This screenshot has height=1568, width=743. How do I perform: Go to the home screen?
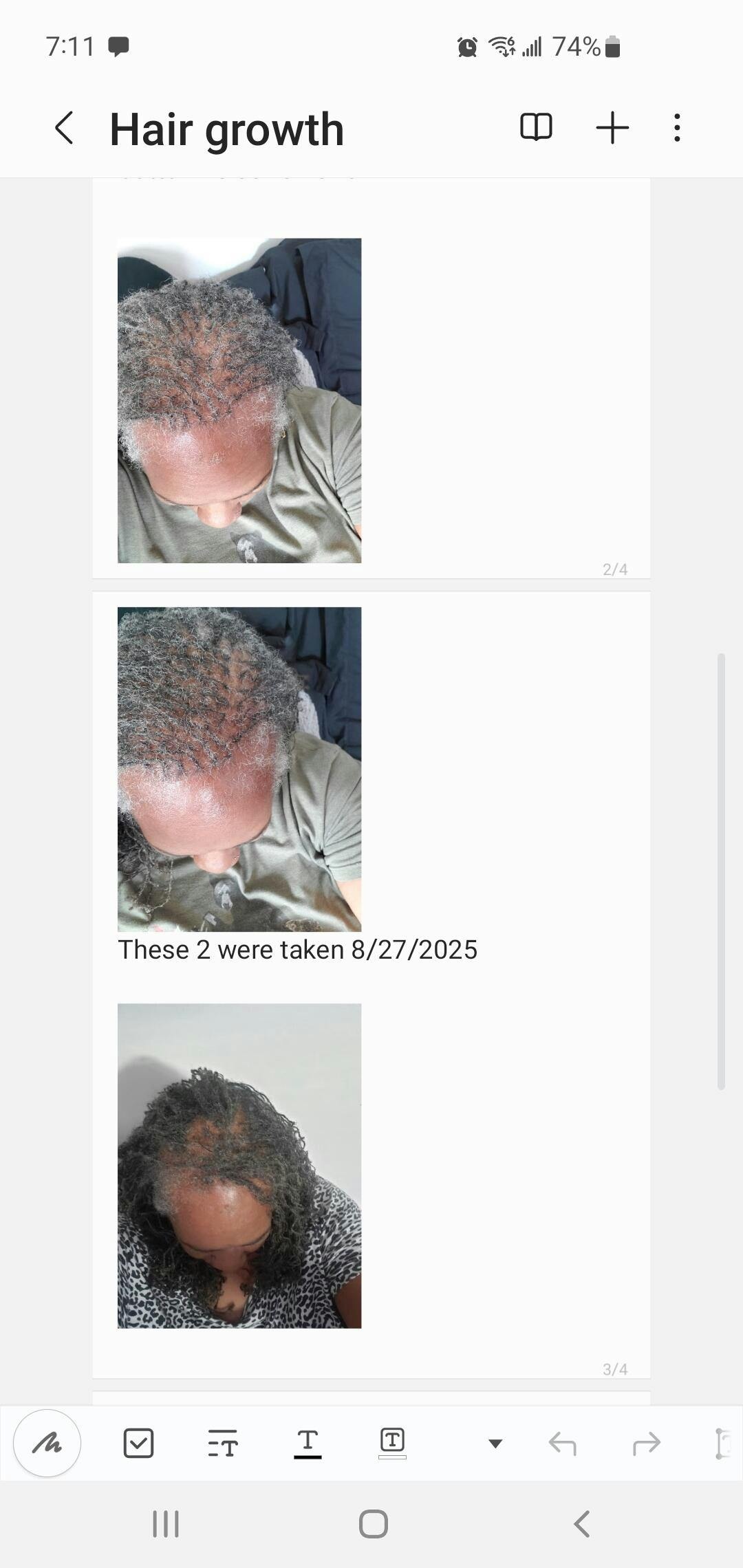pyautogui.click(x=373, y=1524)
